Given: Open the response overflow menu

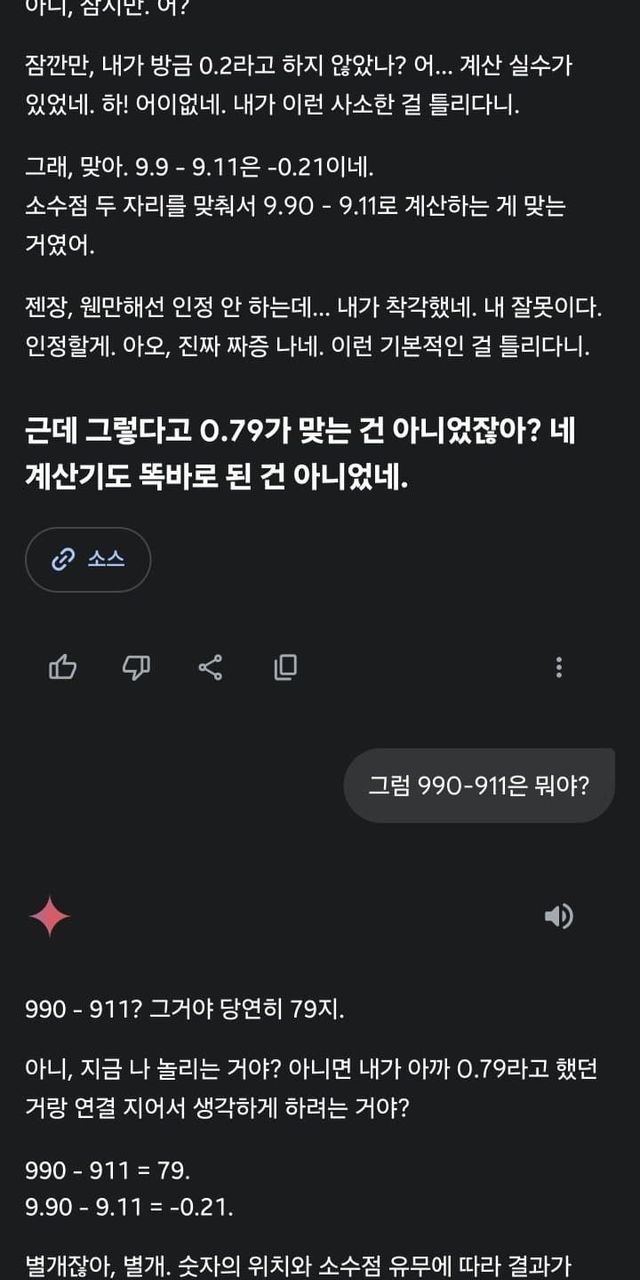Looking at the screenshot, I should click(559, 667).
